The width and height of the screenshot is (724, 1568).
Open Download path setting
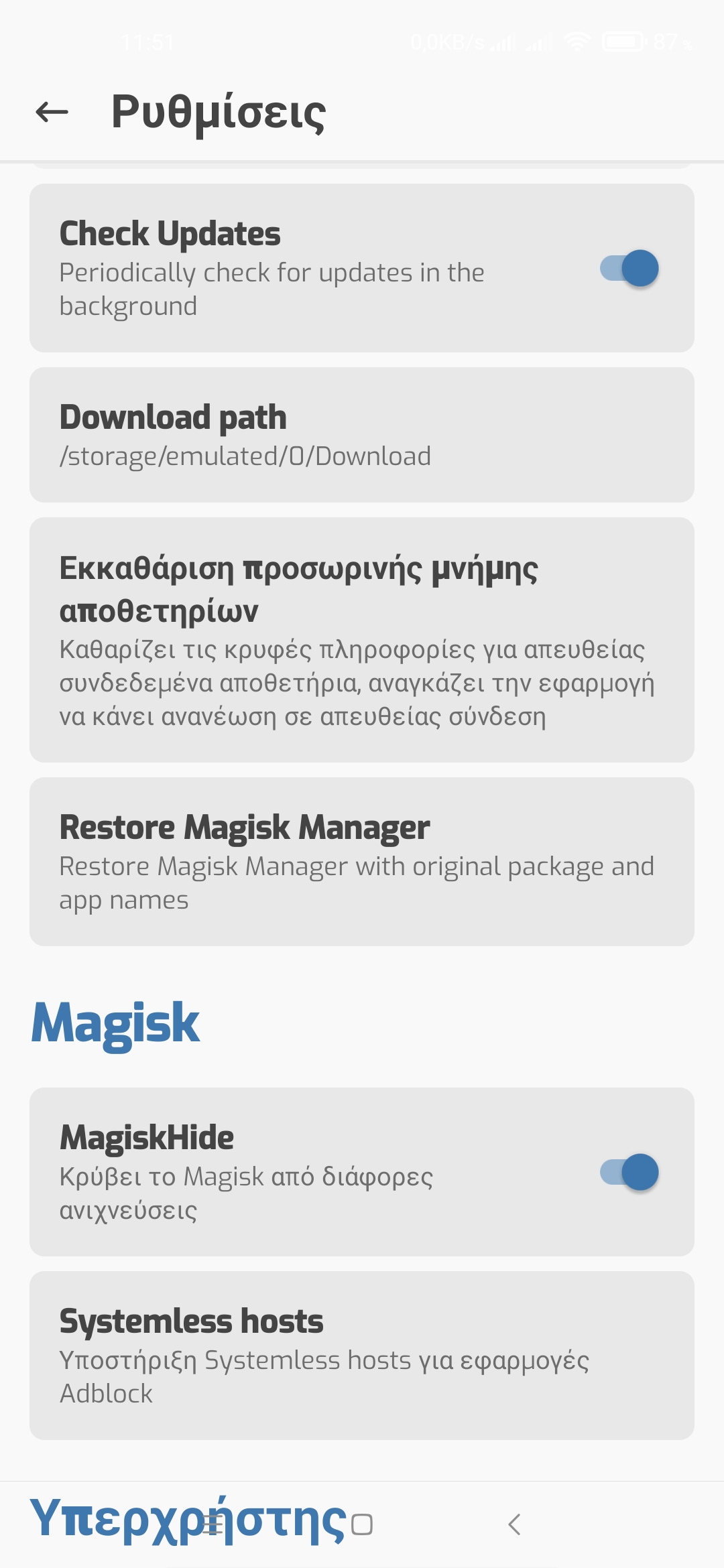pos(362,435)
